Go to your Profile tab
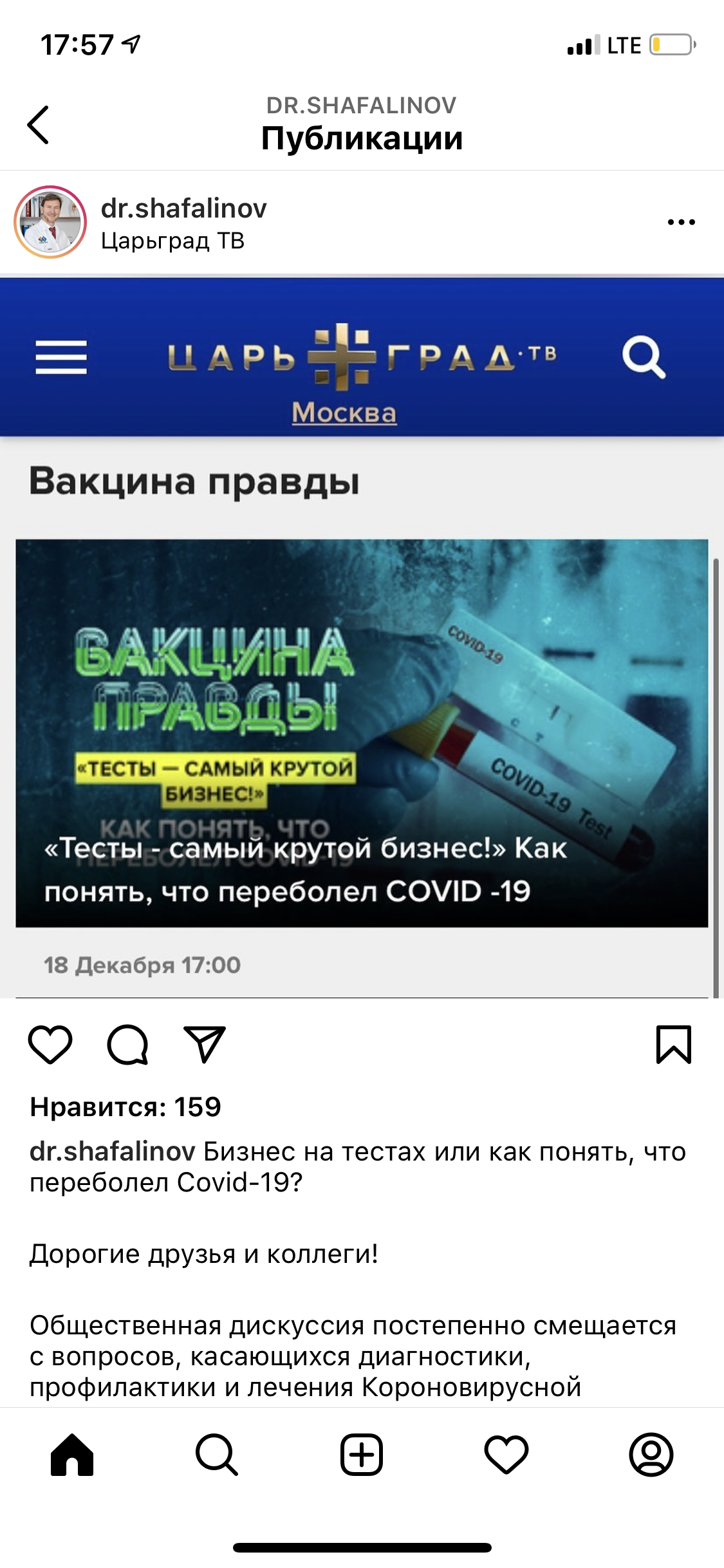 pos(651,1455)
